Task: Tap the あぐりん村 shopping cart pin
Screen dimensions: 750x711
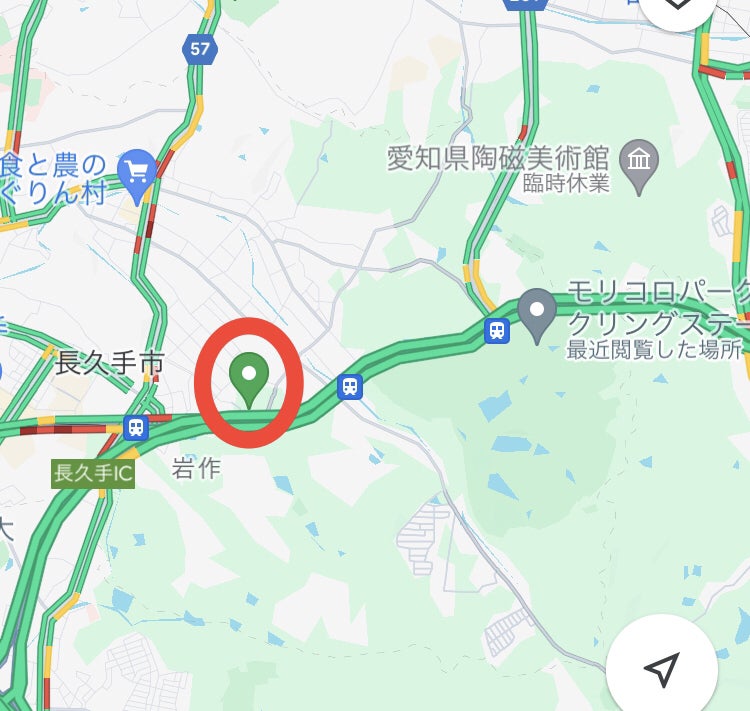Action: pos(135,169)
